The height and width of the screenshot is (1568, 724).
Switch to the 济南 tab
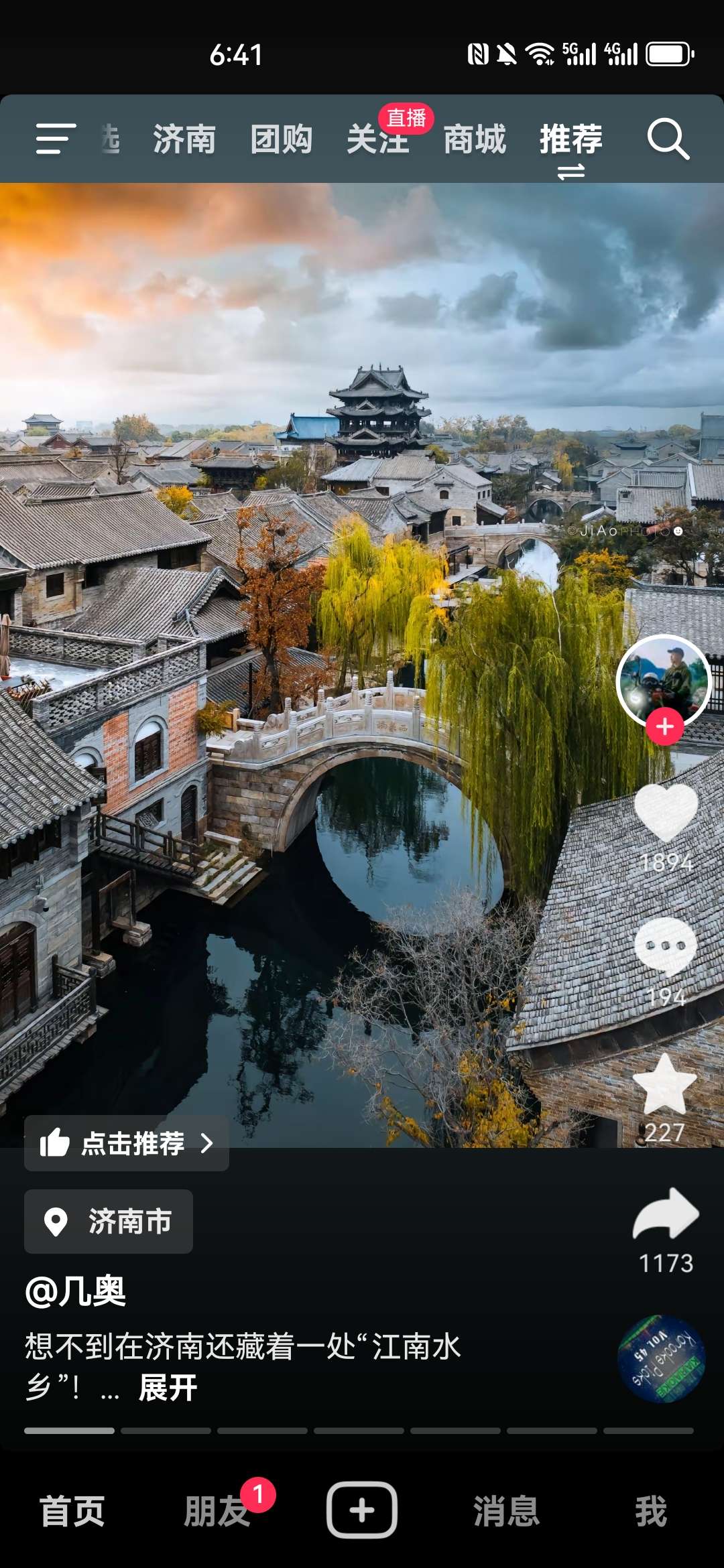tap(184, 139)
